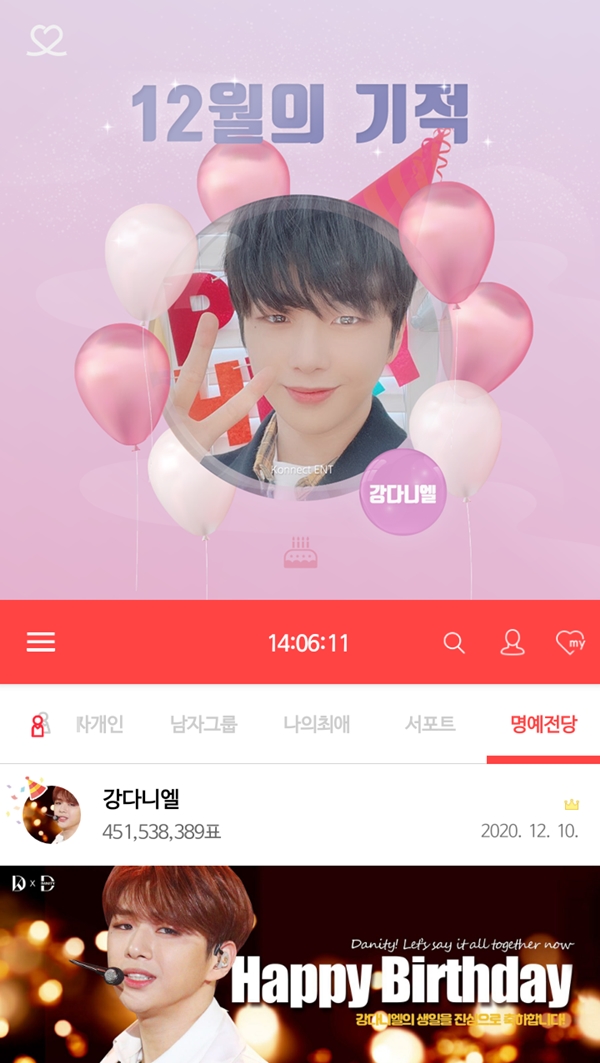Switch to the 개인 tab
600x1063 pixels.
click(x=100, y=724)
